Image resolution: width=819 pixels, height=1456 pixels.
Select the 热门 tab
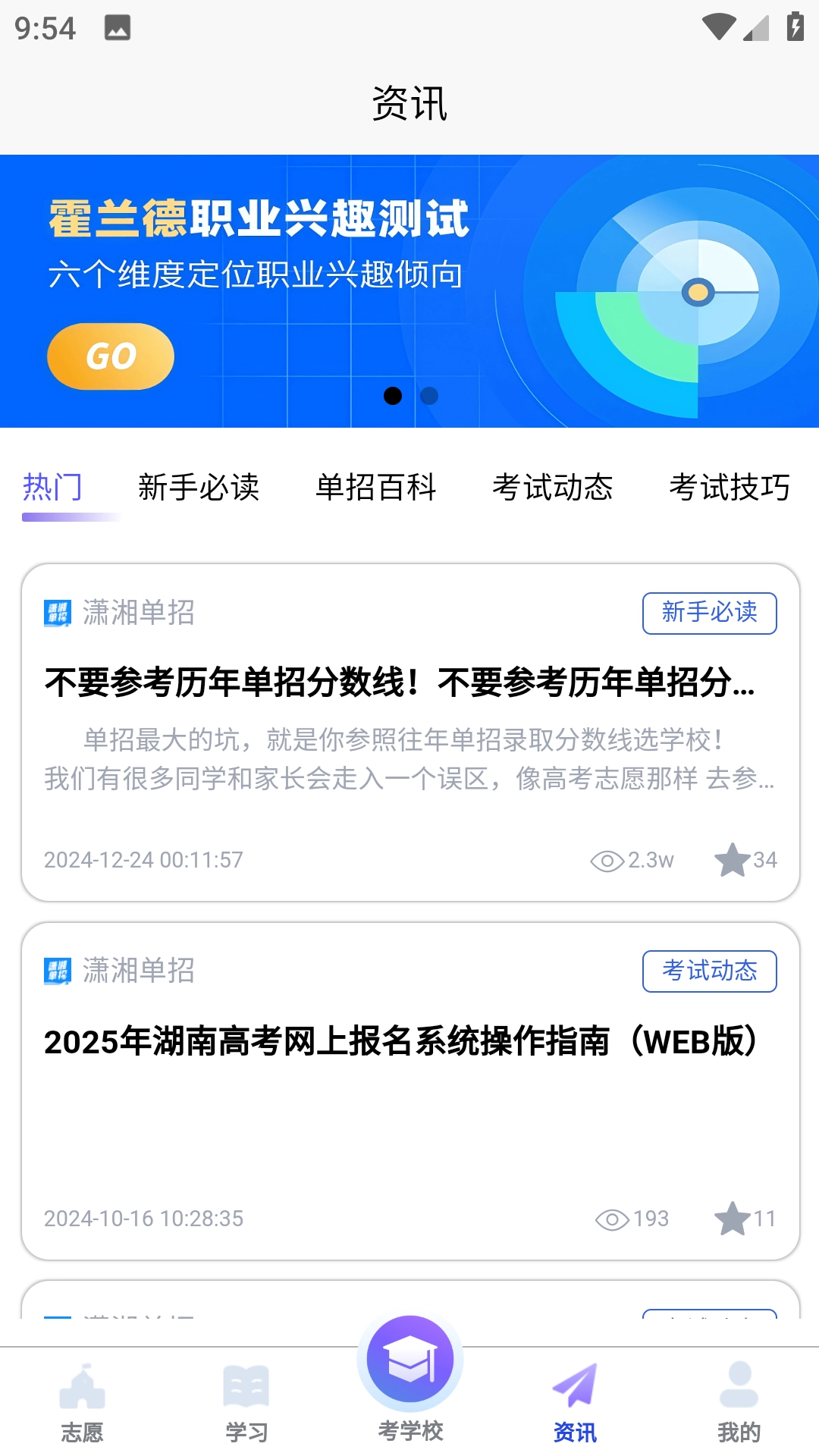click(x=52, y=487)
